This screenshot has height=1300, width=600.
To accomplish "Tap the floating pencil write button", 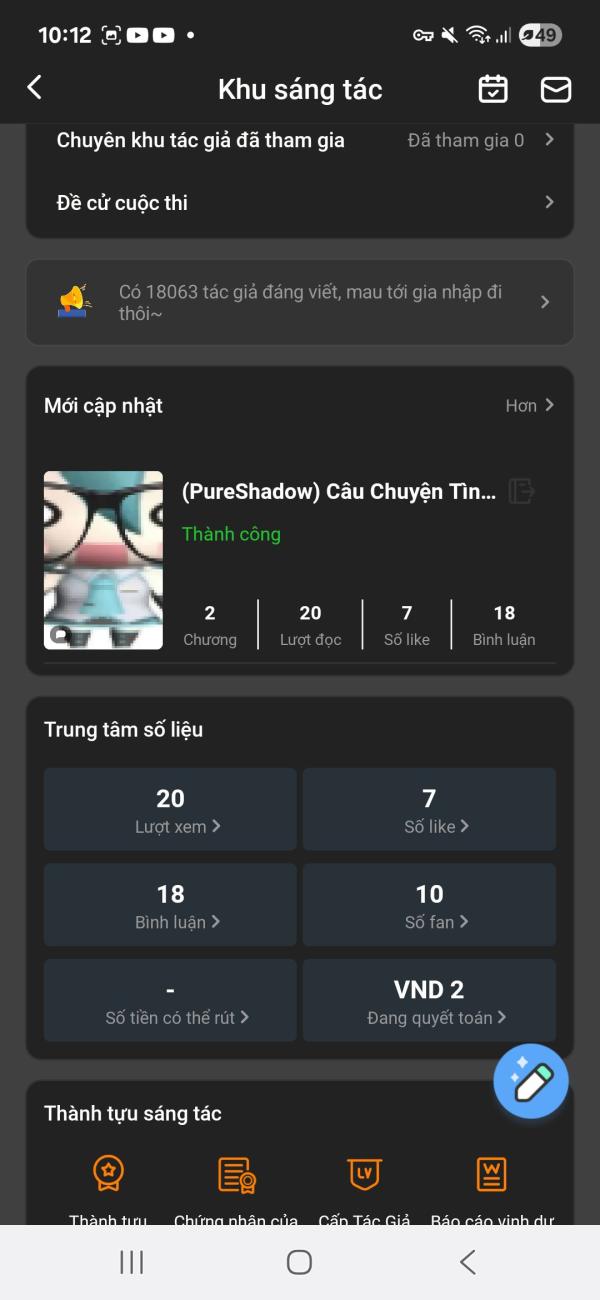I will [531, 1082].
